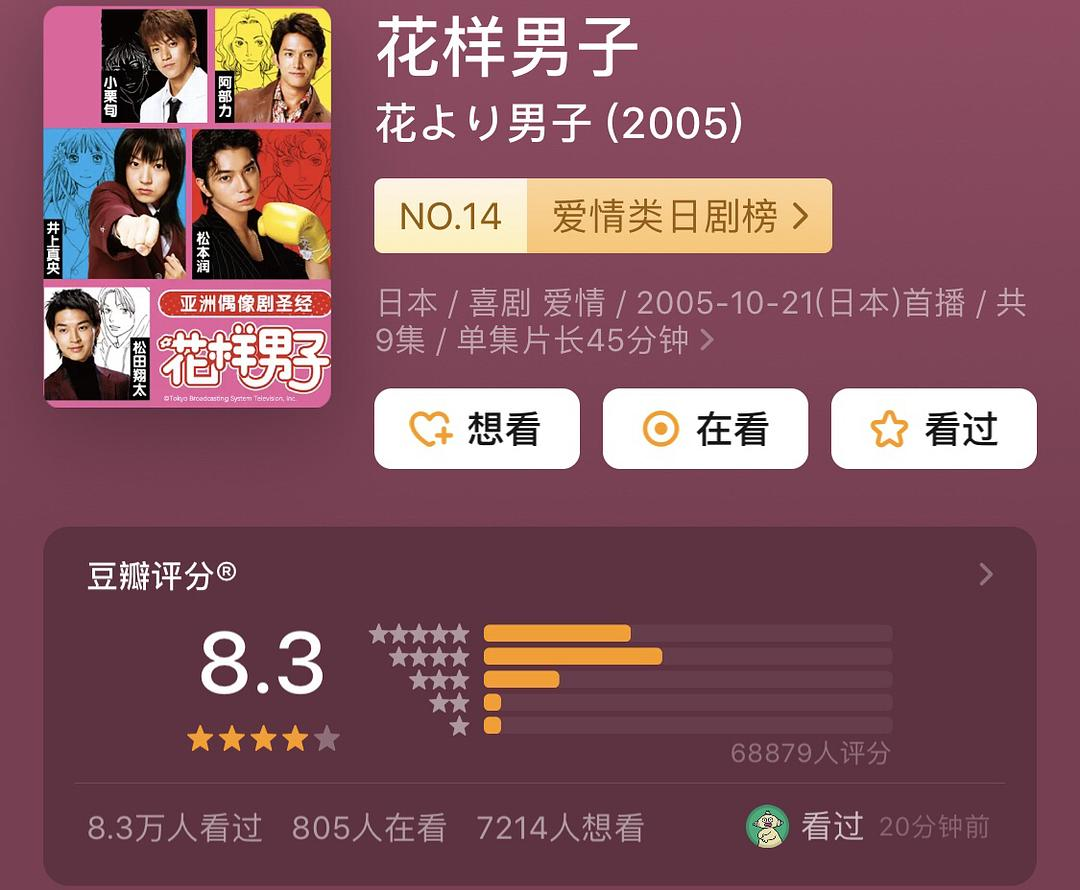
Task: Mark the drama as 在看
Action: (705, 429)
